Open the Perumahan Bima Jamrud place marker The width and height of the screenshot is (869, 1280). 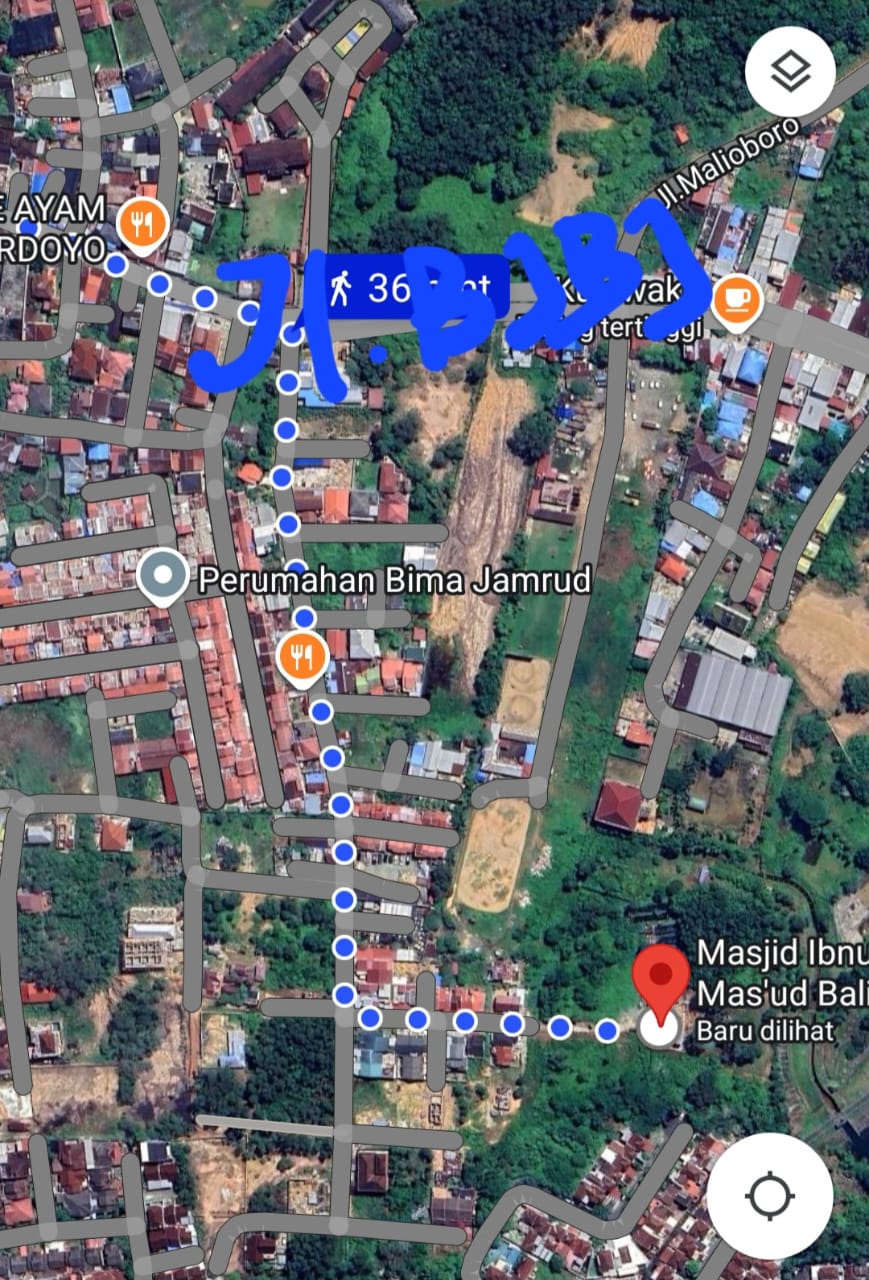tap(163, 577)
